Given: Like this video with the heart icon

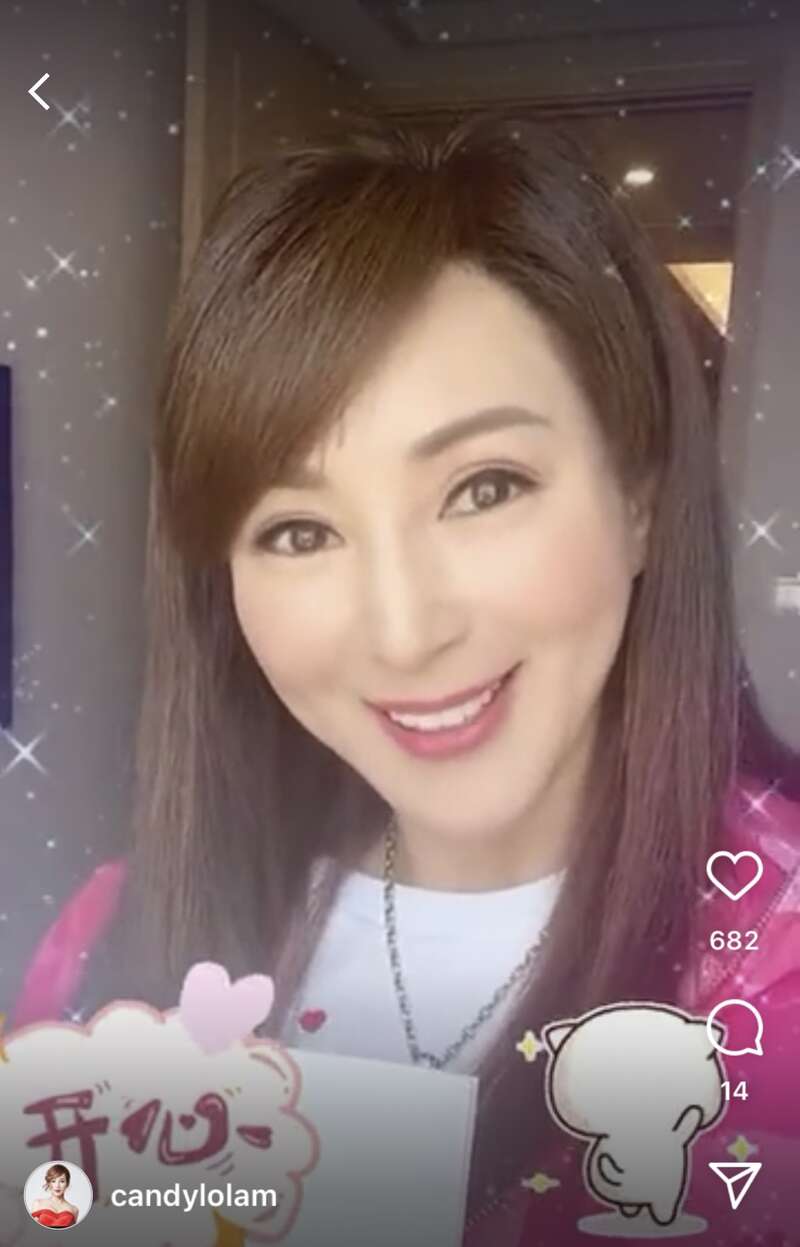Looking at the screenshot, I should click(x=734, y=876).
